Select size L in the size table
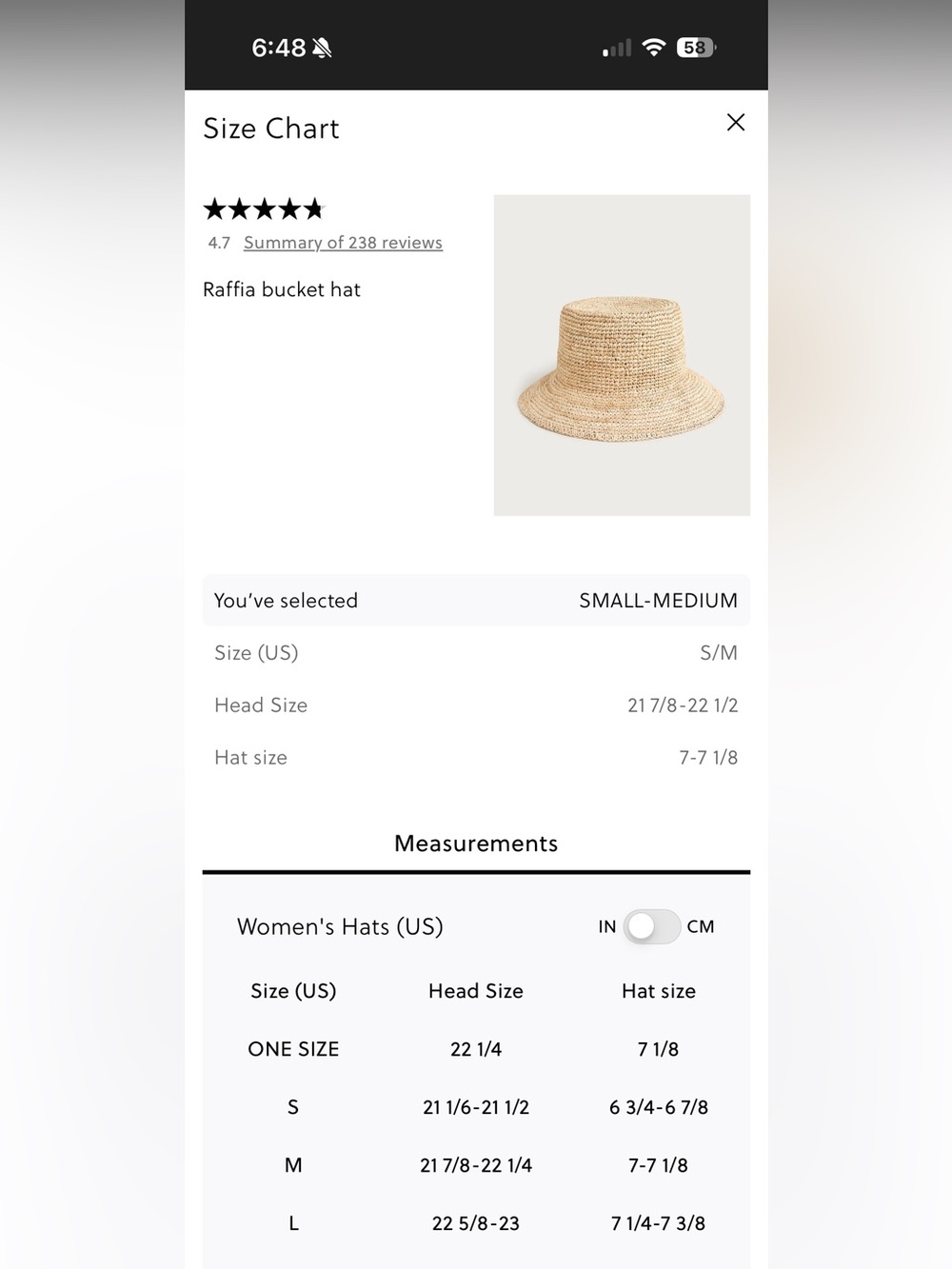This screenshot has width=952, height=1269. (x=293, y=1223)
